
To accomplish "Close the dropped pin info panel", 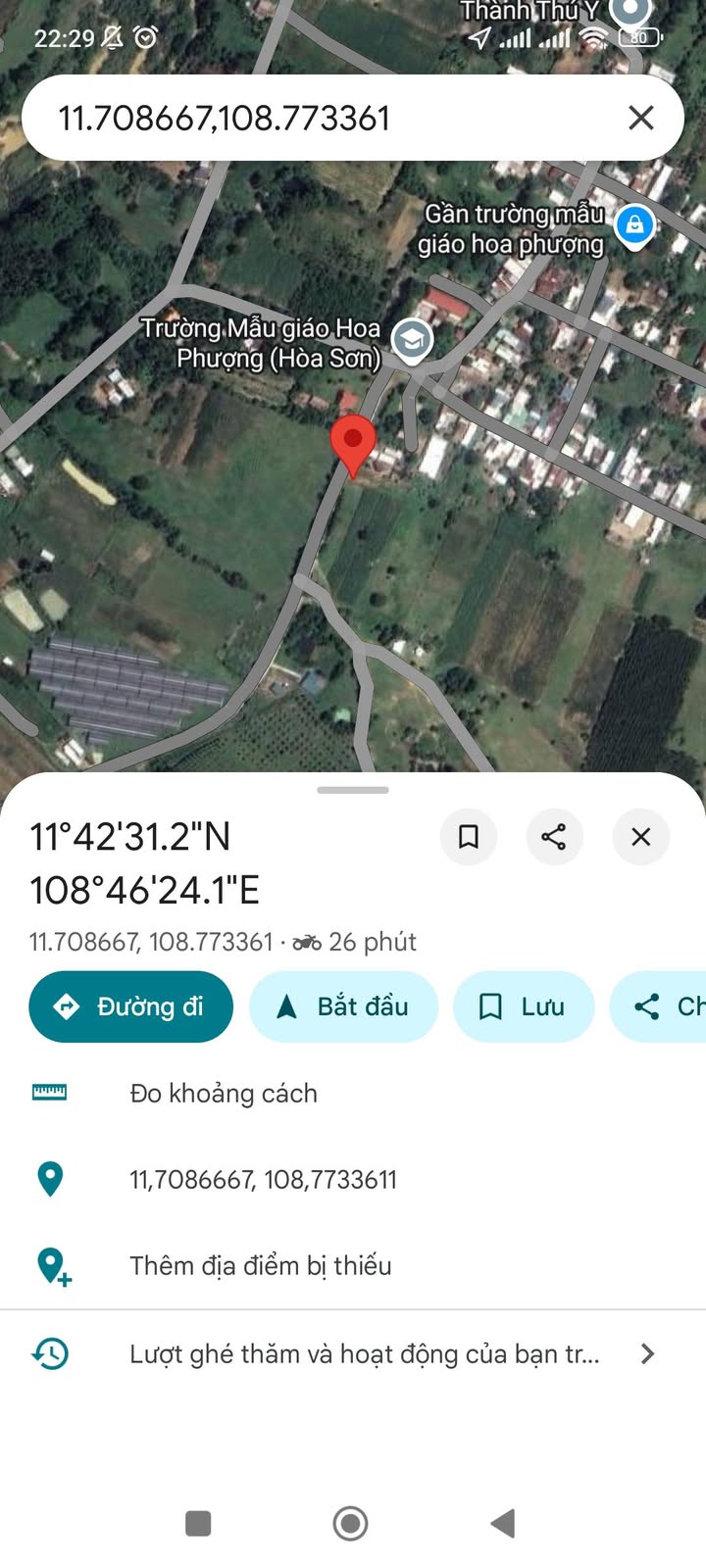I will click(640, 837).
